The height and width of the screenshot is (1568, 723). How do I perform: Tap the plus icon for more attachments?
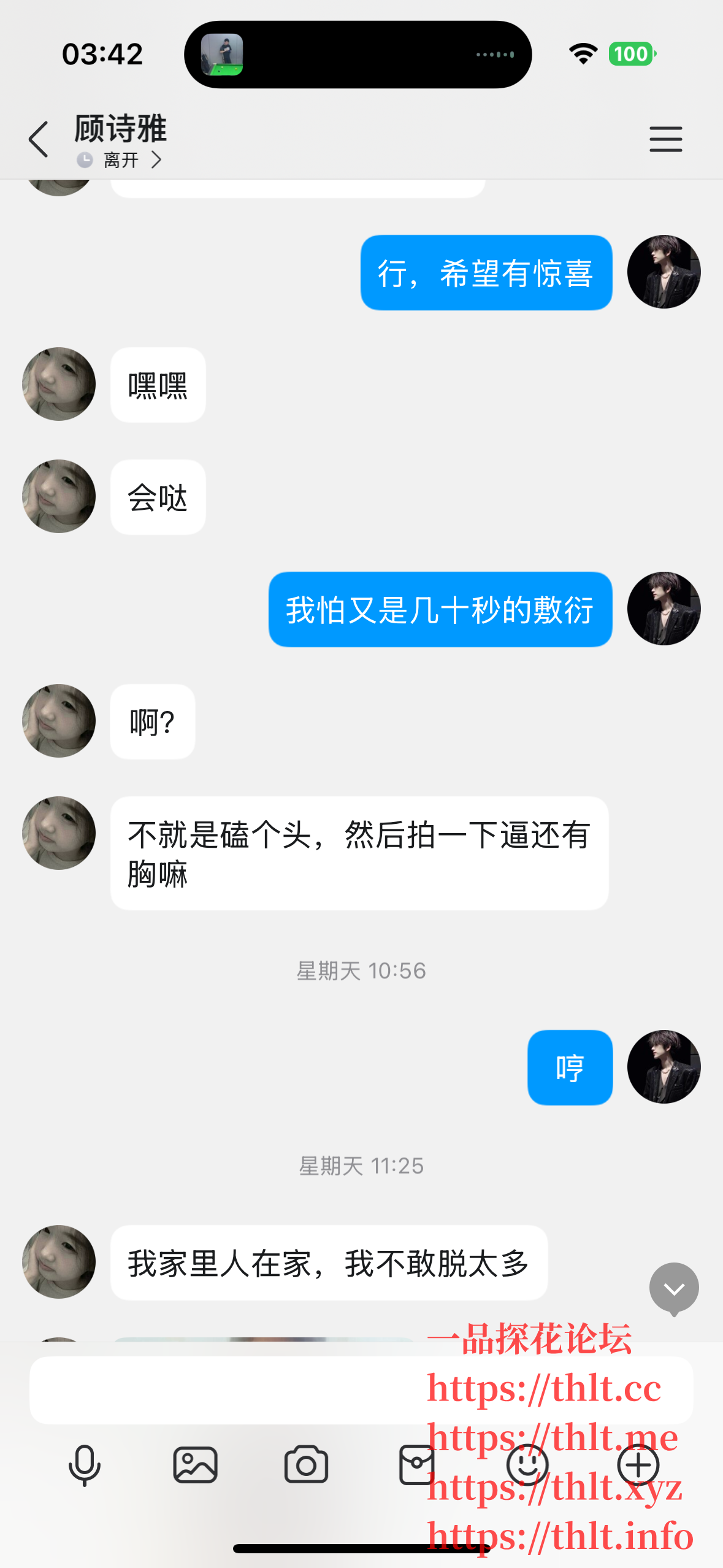638,1465
